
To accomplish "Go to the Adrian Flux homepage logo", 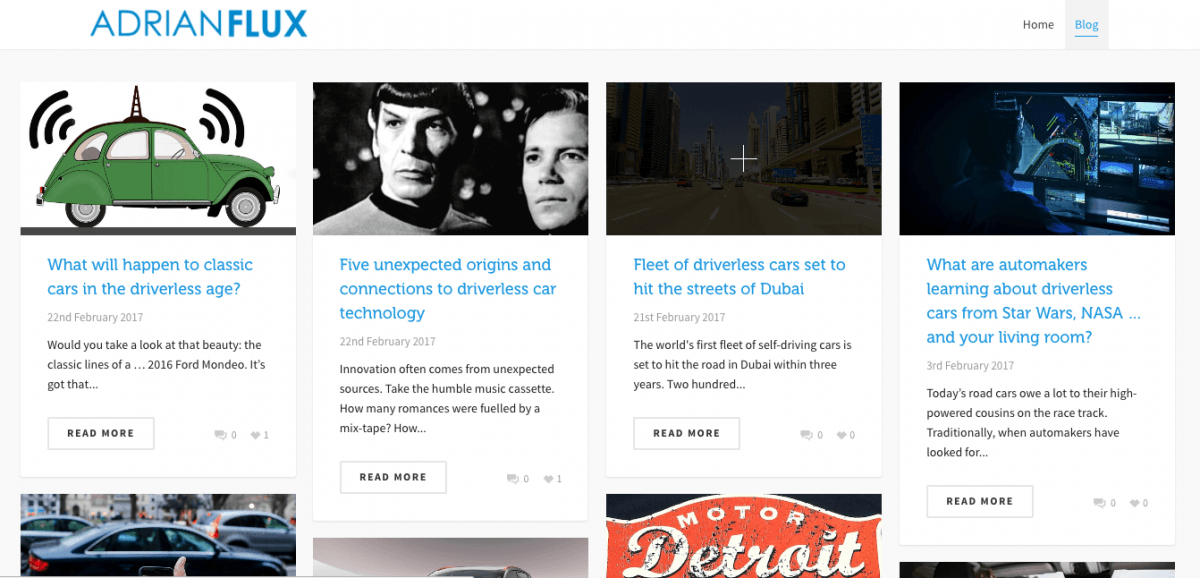I will (198, 24).
